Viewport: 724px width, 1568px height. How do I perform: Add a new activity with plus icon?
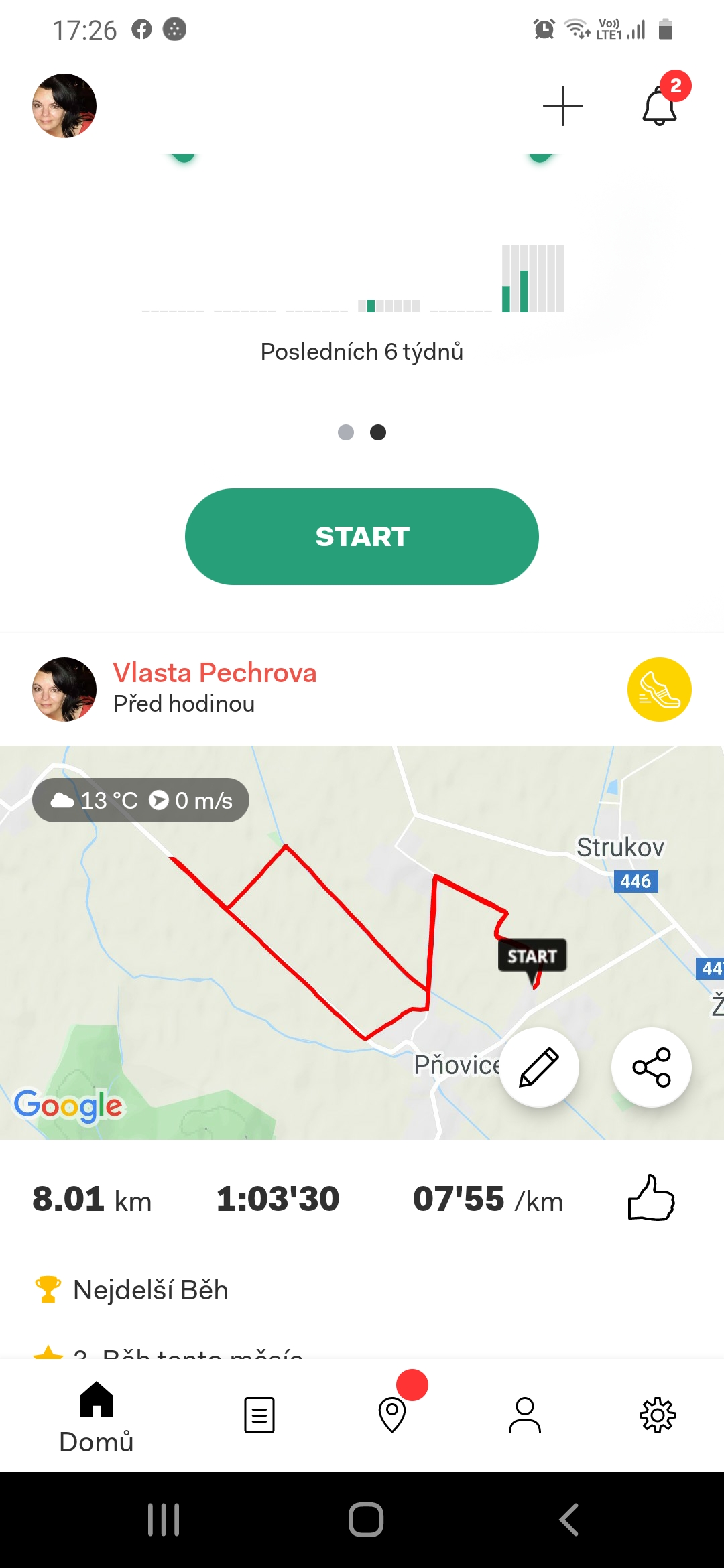[x=563, y=106]
